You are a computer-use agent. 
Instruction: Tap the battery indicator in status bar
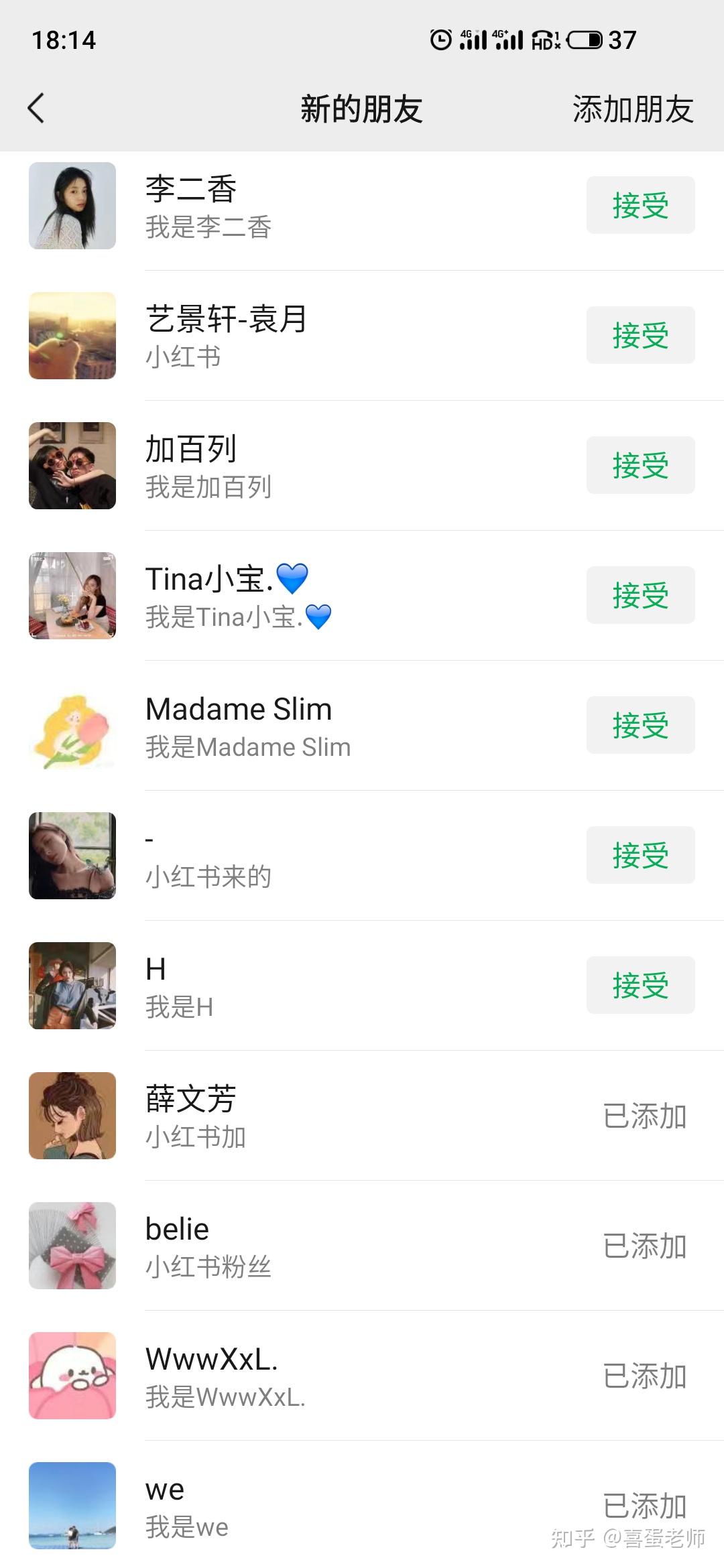585,40
